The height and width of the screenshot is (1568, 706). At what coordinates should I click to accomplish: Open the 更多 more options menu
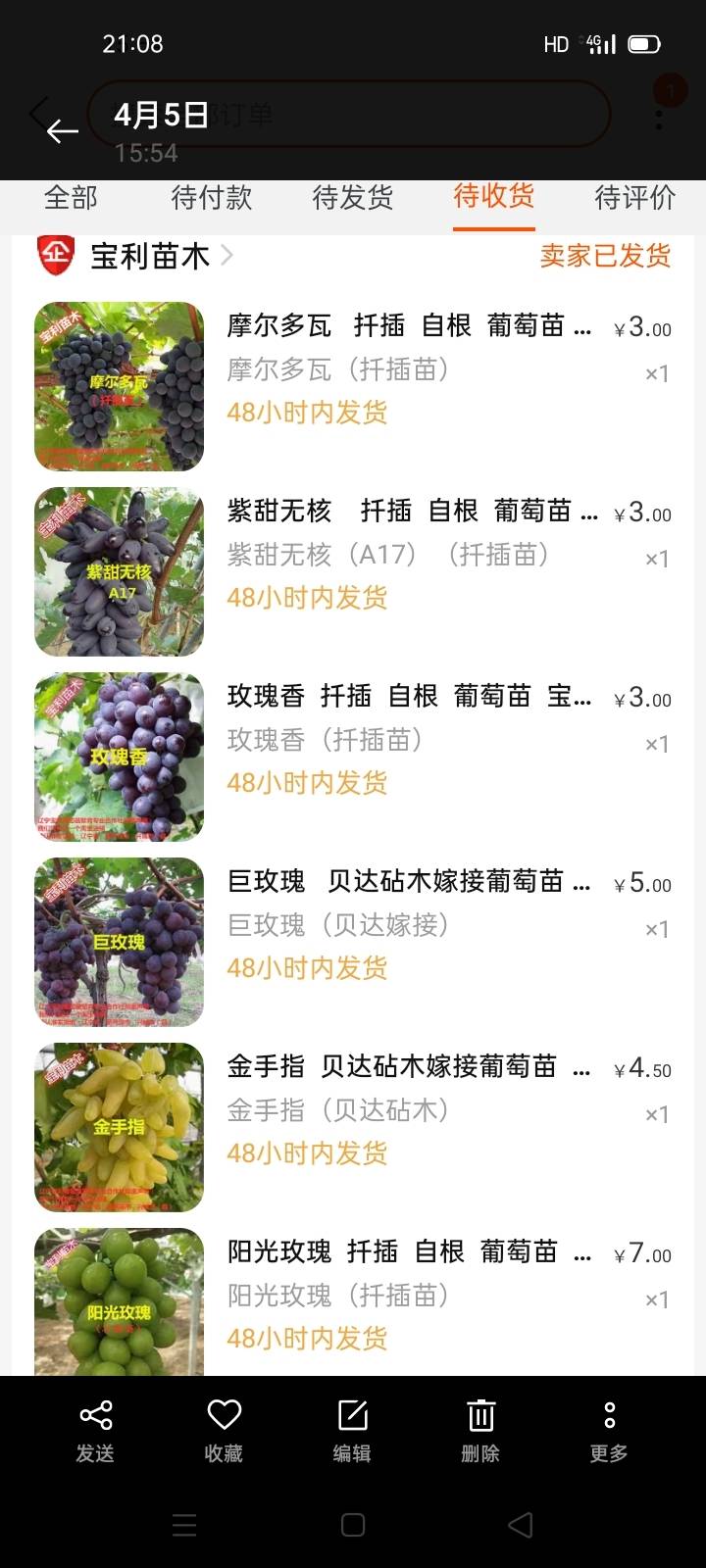[x=609, y=1431]
